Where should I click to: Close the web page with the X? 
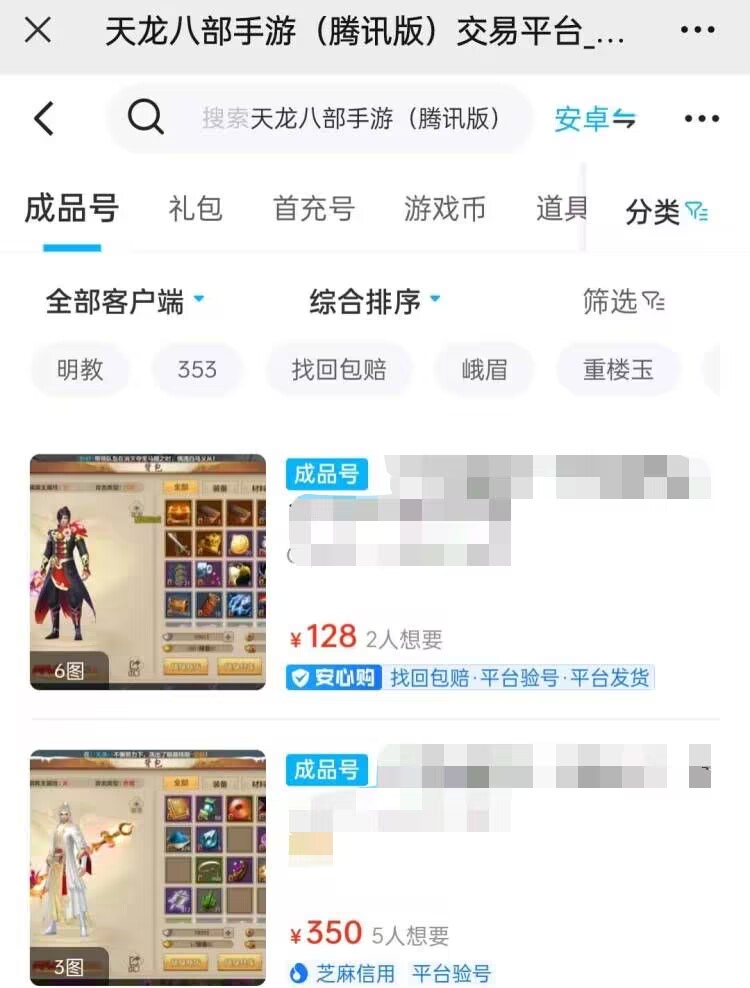point(38,31)
